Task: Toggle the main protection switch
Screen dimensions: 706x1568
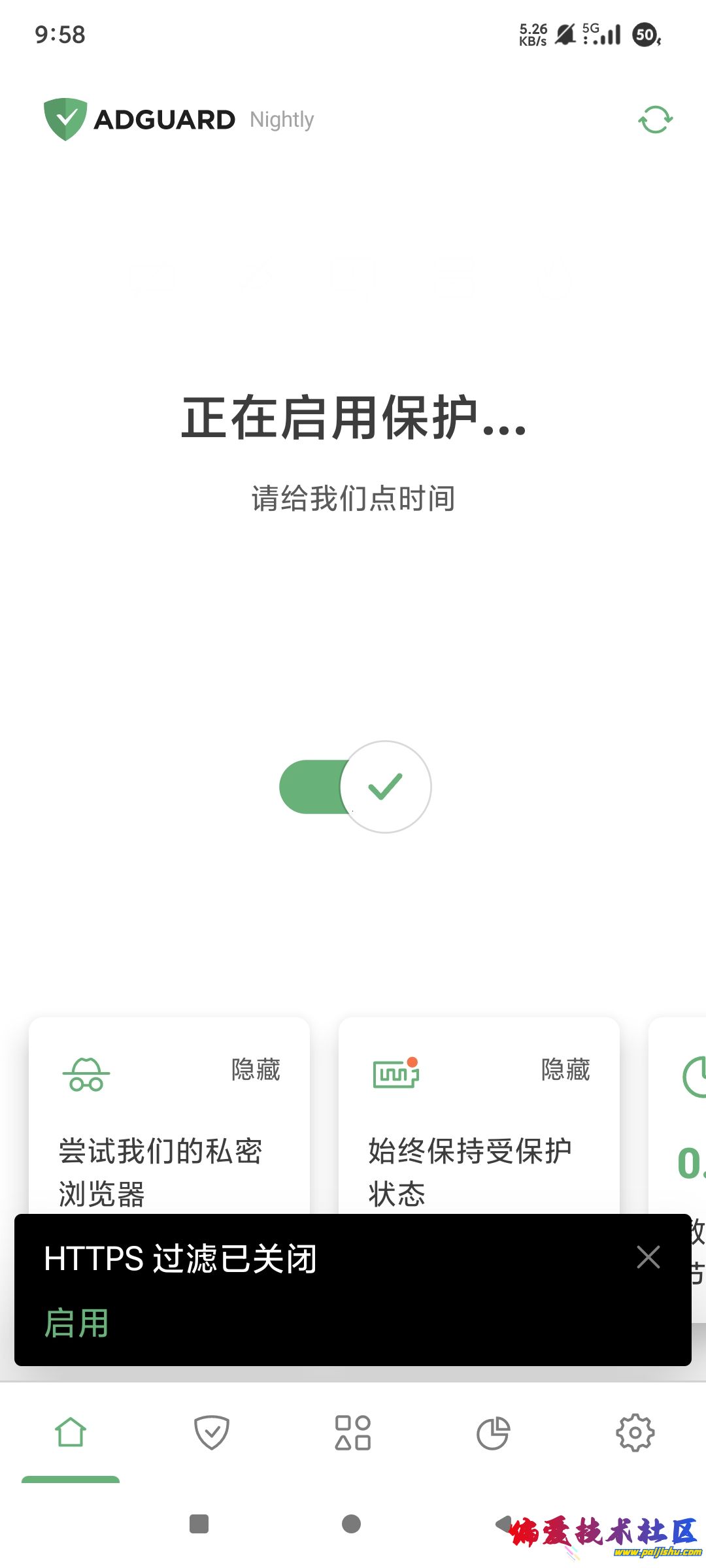Action: pyautogui.click(x=355, y=787)
